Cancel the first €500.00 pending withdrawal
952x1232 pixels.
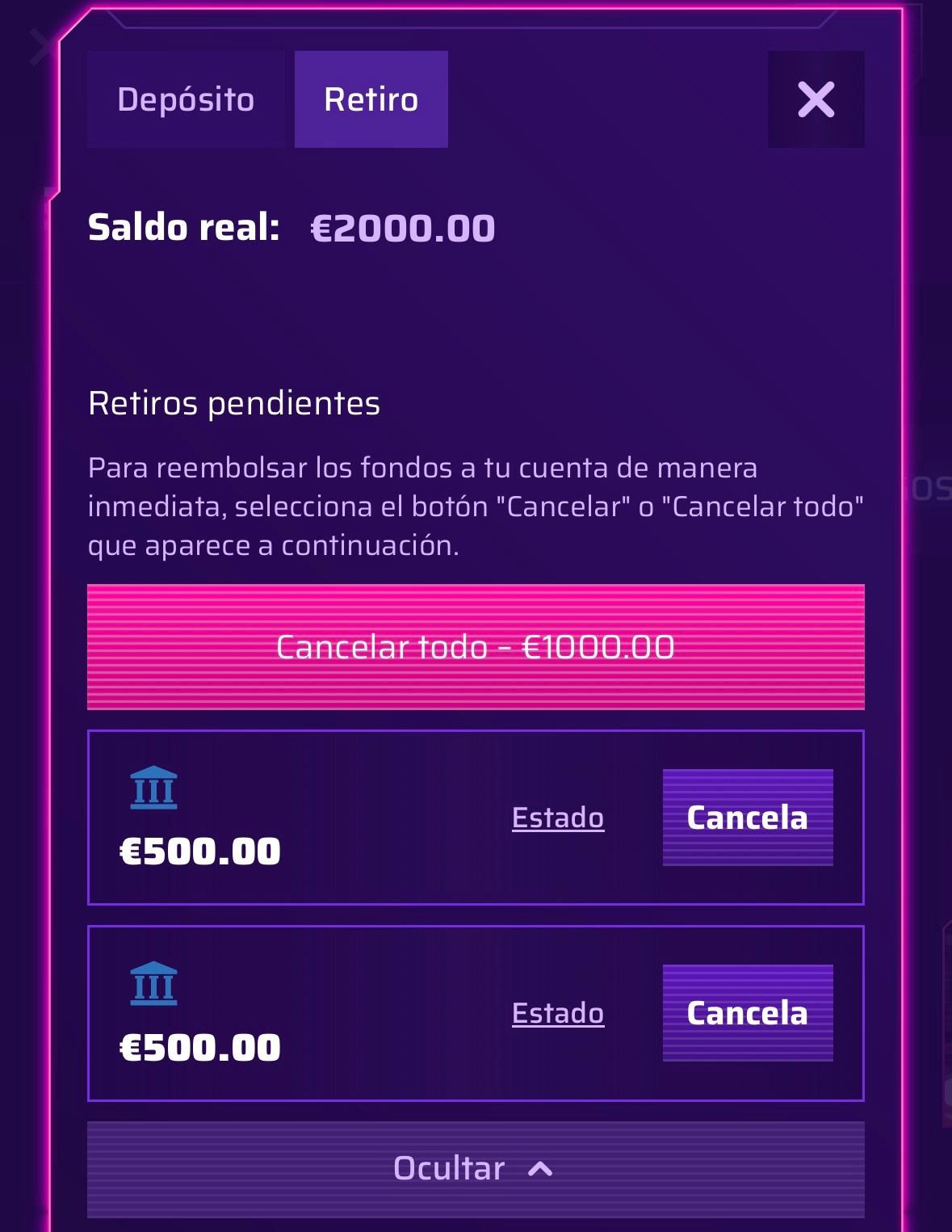[747, 818]
